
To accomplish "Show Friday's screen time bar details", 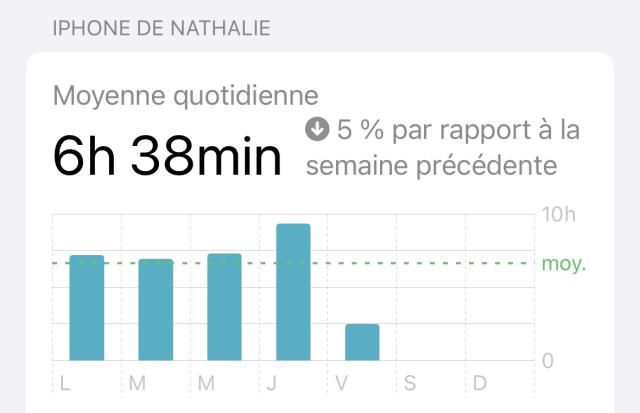I will point(362,342).
